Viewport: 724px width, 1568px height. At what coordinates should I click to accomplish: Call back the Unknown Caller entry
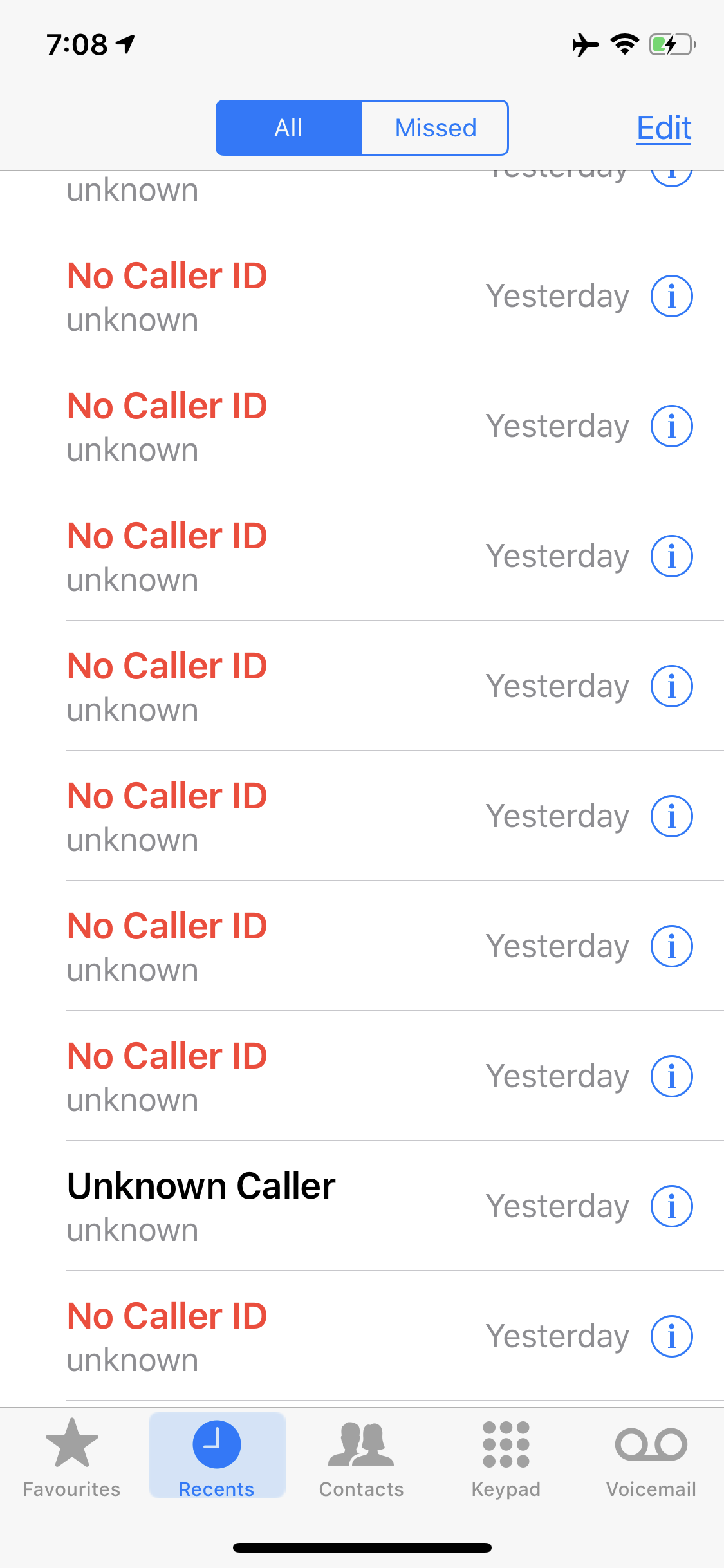click(257, 1206)
